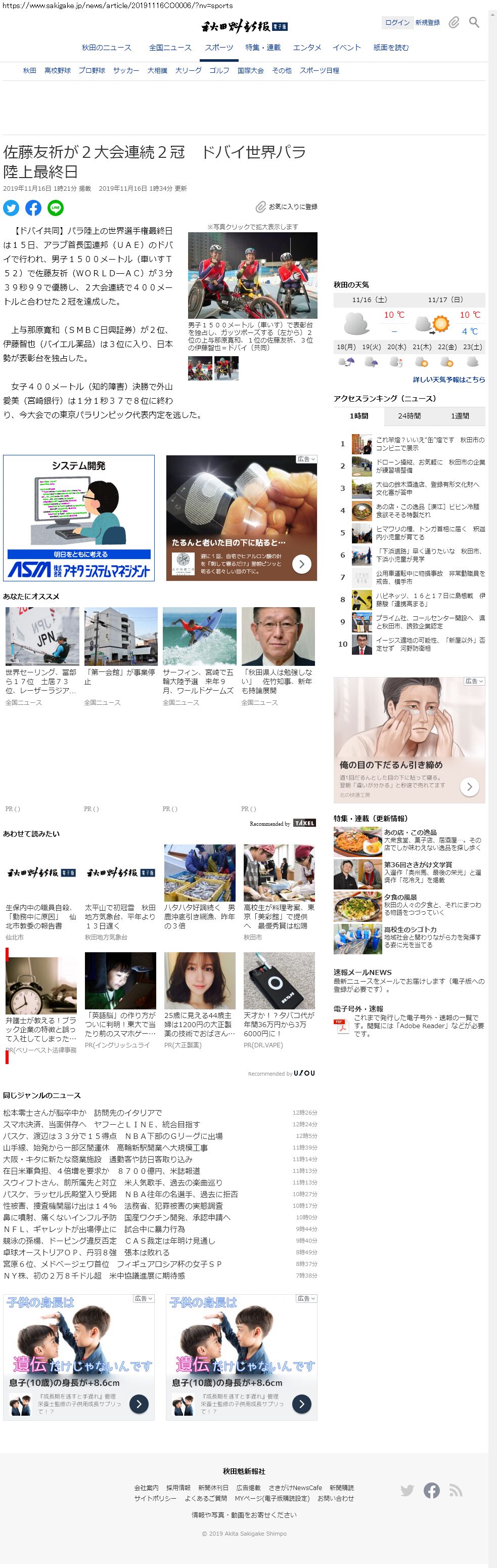
Task: Open the スポーツ日程 subcategory
Action: click(x=319, y=71)
